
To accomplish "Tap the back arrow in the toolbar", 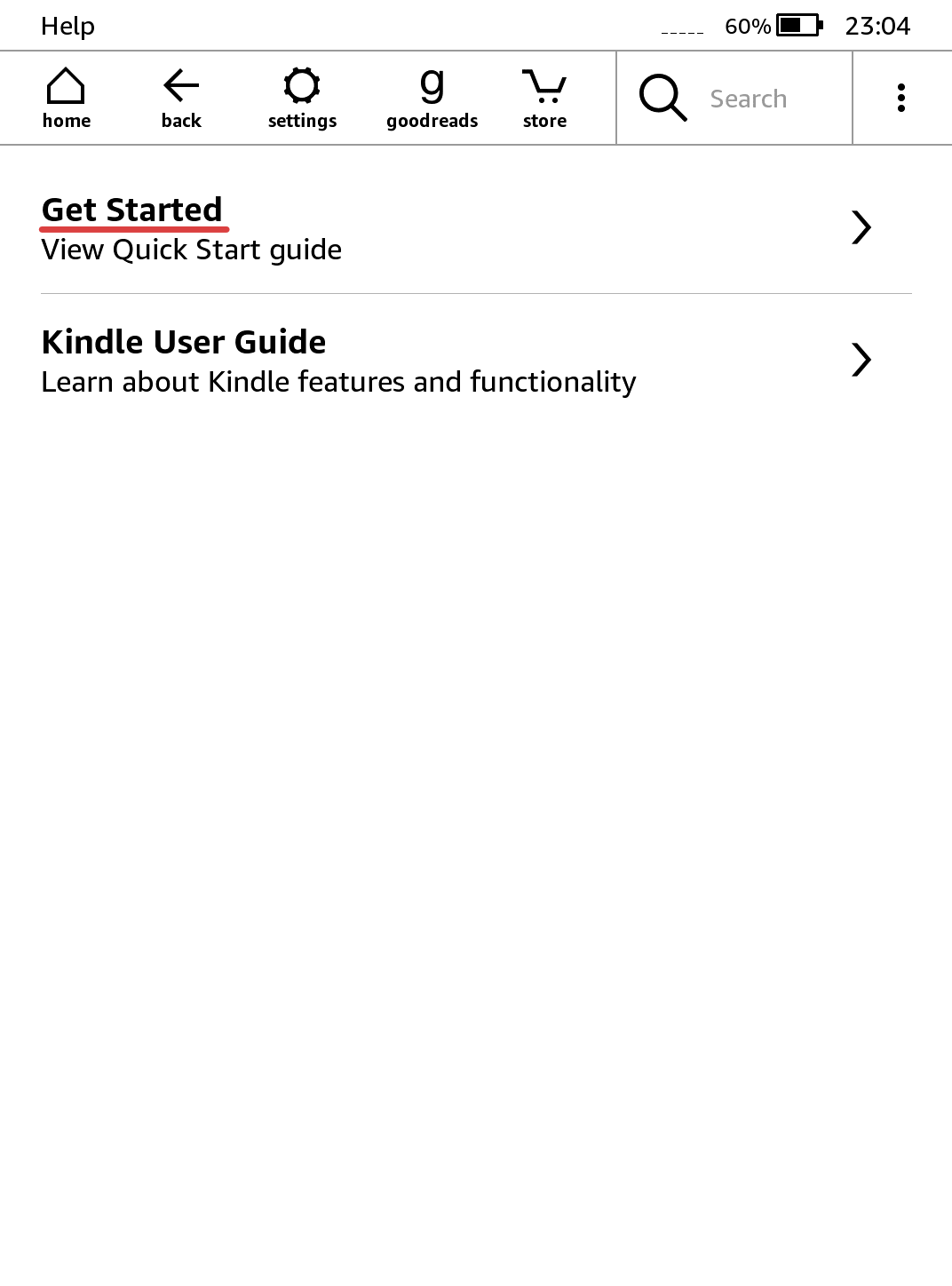I will coord(181,98).
